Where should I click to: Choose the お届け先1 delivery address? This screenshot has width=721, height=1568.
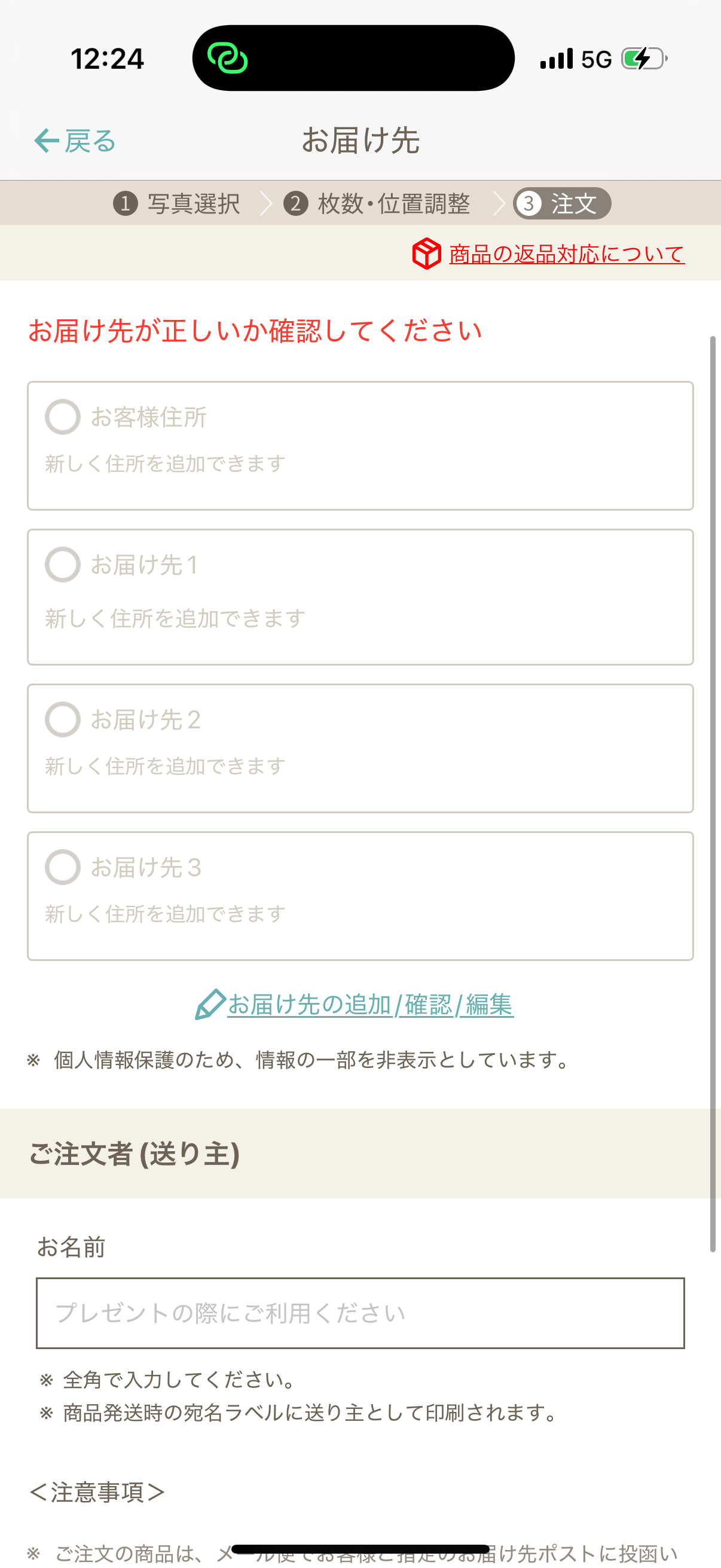tap(360, 597)
